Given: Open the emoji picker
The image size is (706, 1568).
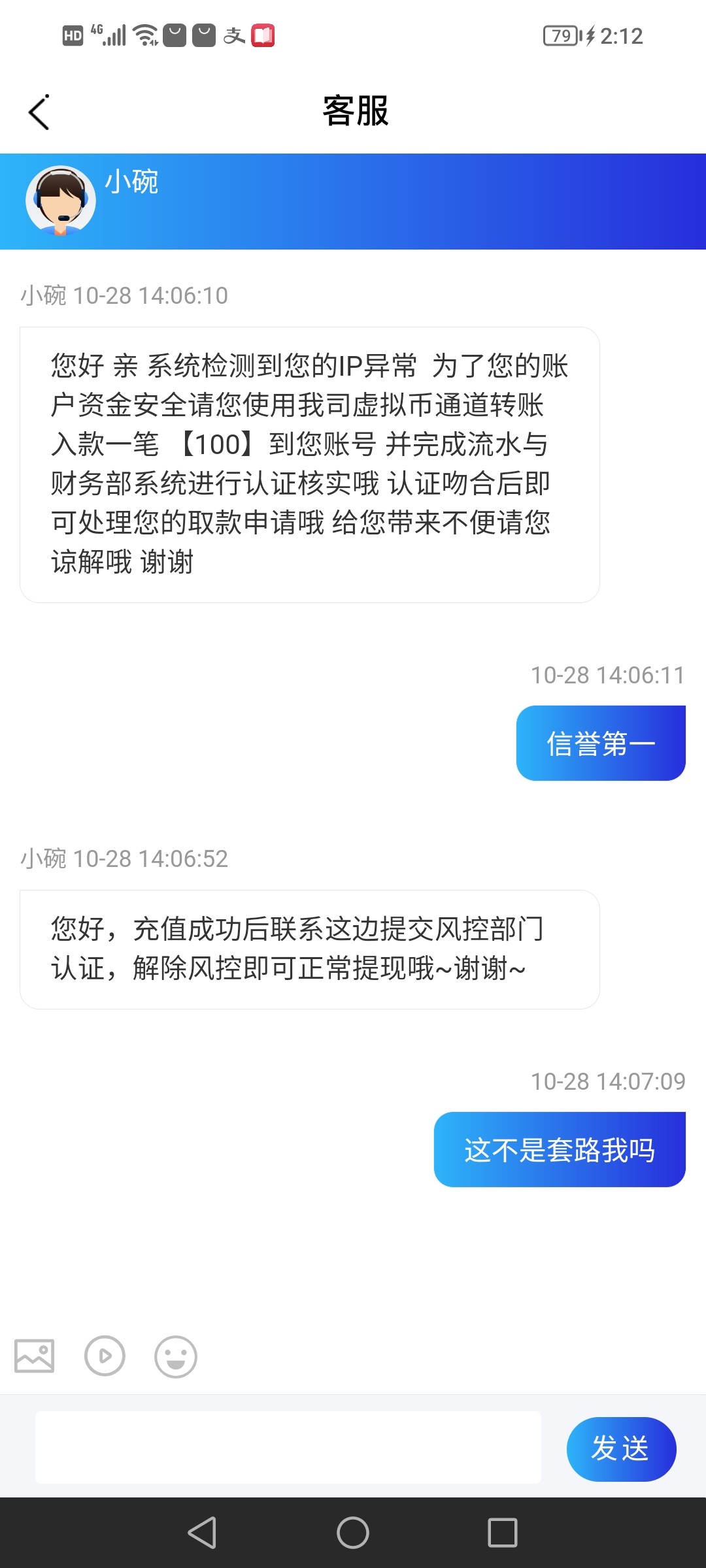Looking at the screenshot, I should coord(175,1356).
